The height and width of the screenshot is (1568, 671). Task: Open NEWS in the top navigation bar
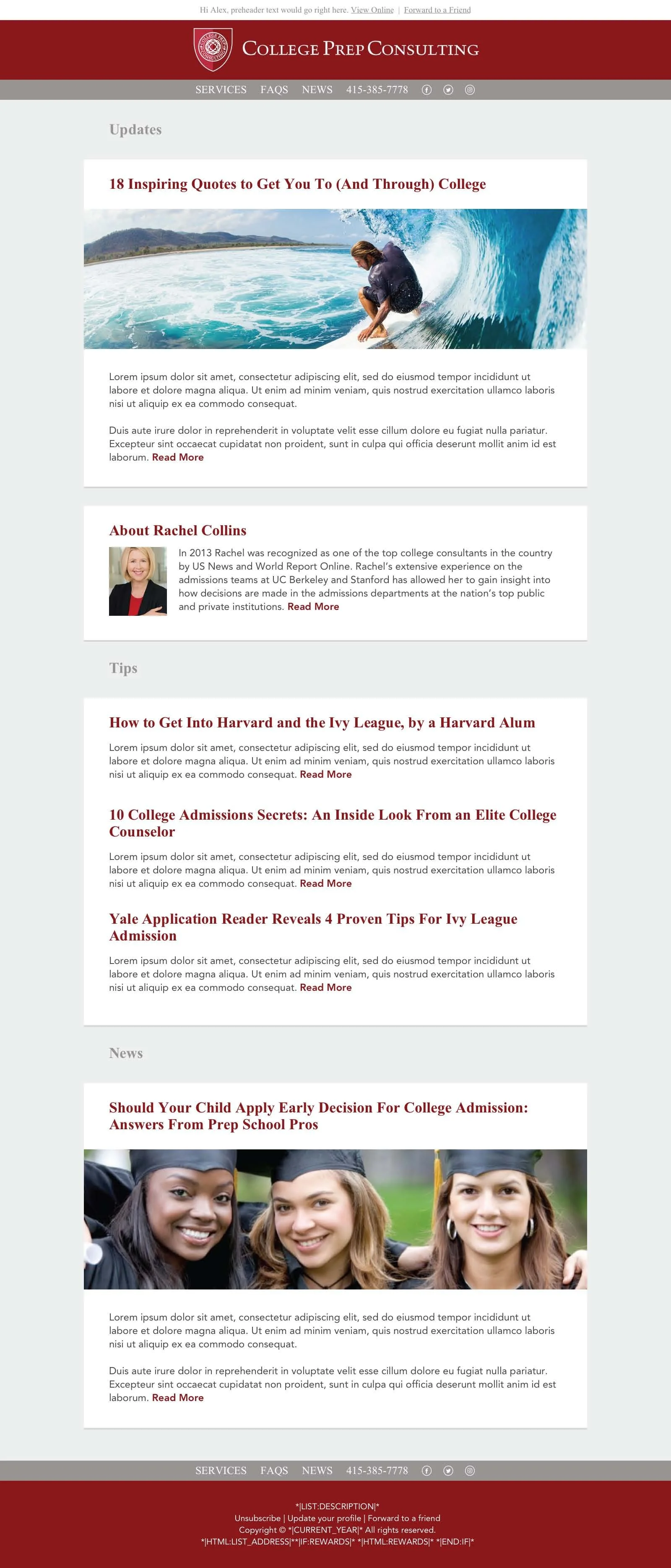317,89
